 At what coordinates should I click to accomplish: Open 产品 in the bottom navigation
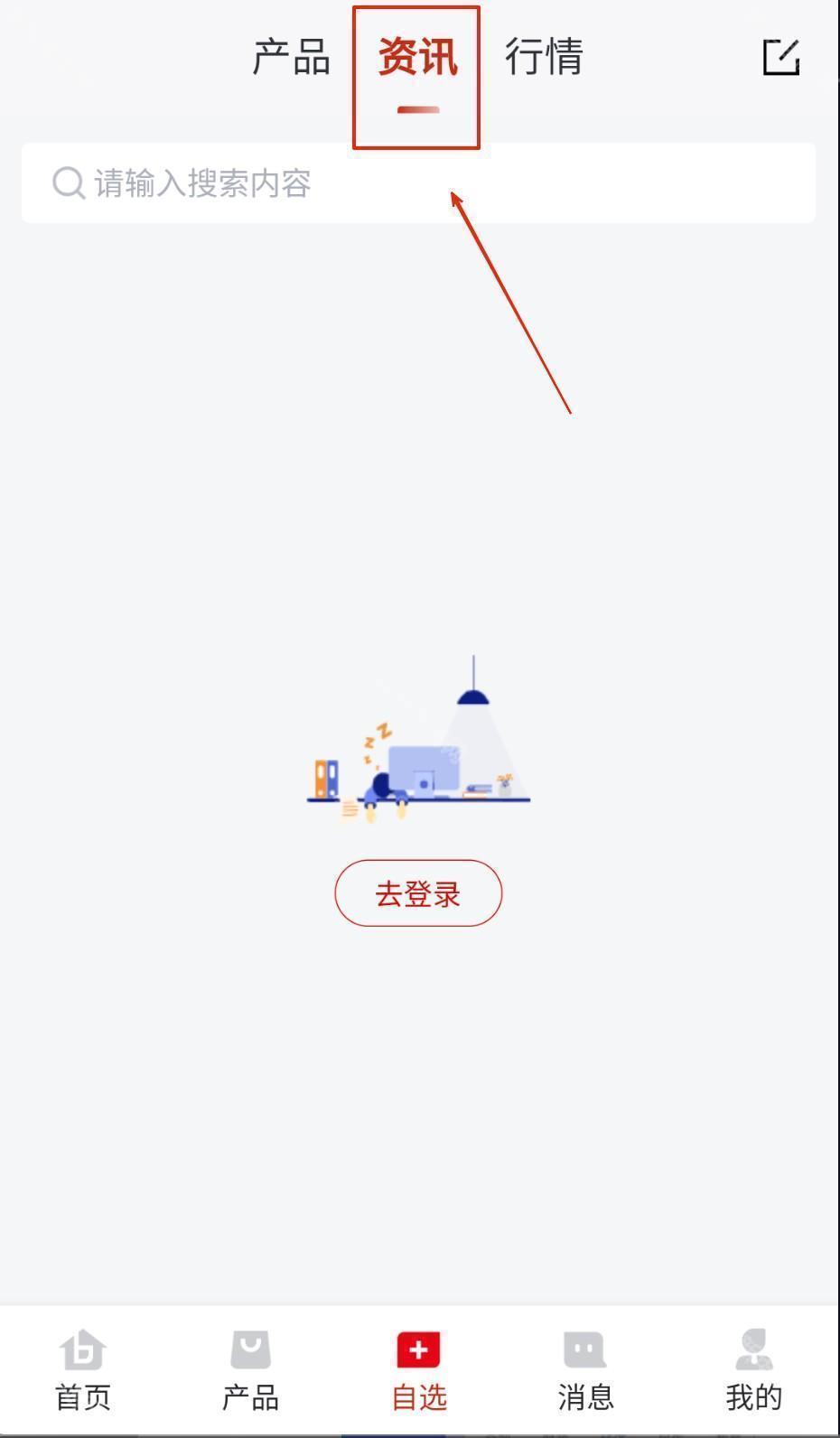250,1370
